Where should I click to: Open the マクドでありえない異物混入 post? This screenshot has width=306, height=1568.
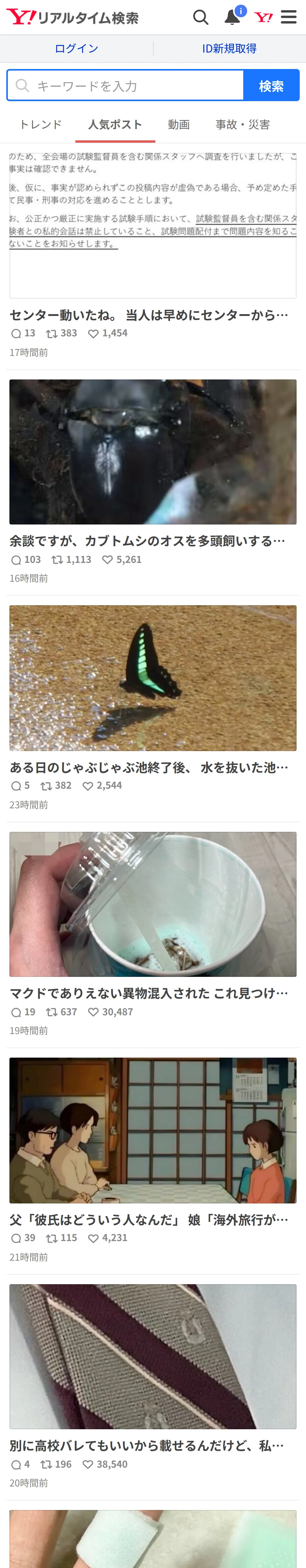click(149, 993)
